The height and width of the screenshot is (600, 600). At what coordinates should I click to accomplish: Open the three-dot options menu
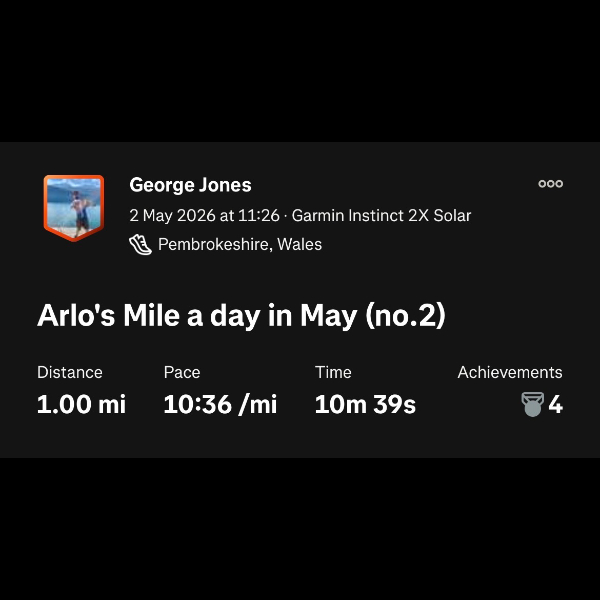[x=550, y=184]
